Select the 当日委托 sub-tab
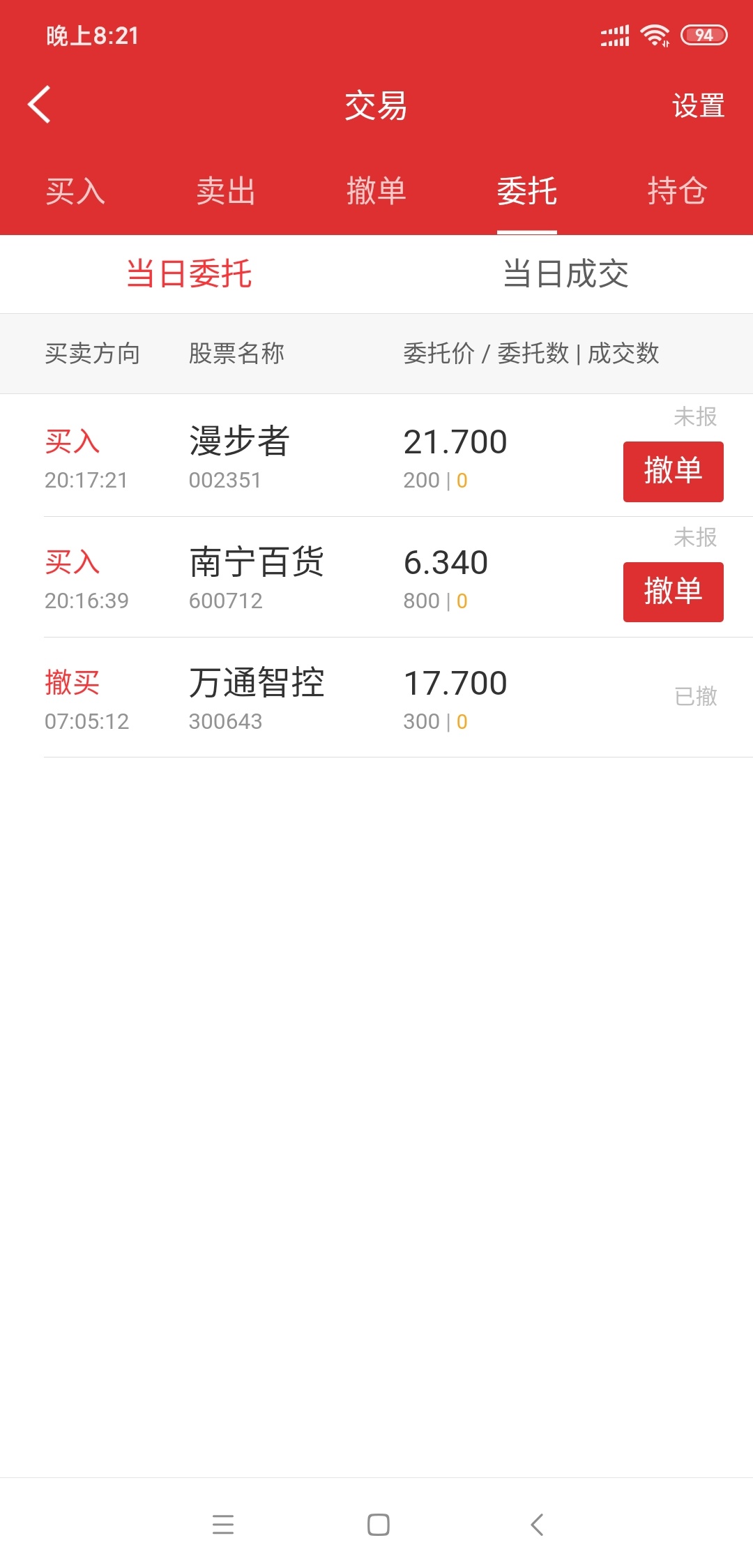 (189, 273)
